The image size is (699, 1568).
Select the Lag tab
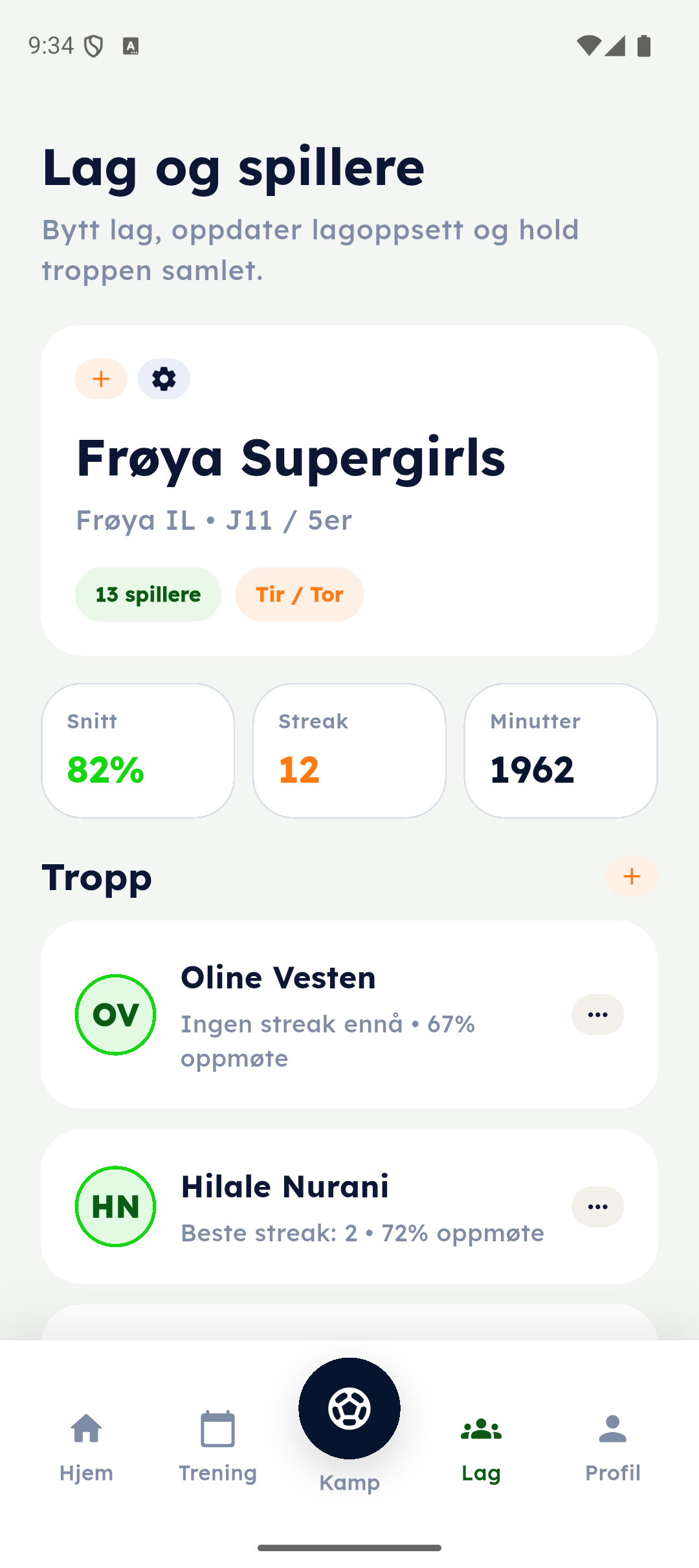[481, 1448]
